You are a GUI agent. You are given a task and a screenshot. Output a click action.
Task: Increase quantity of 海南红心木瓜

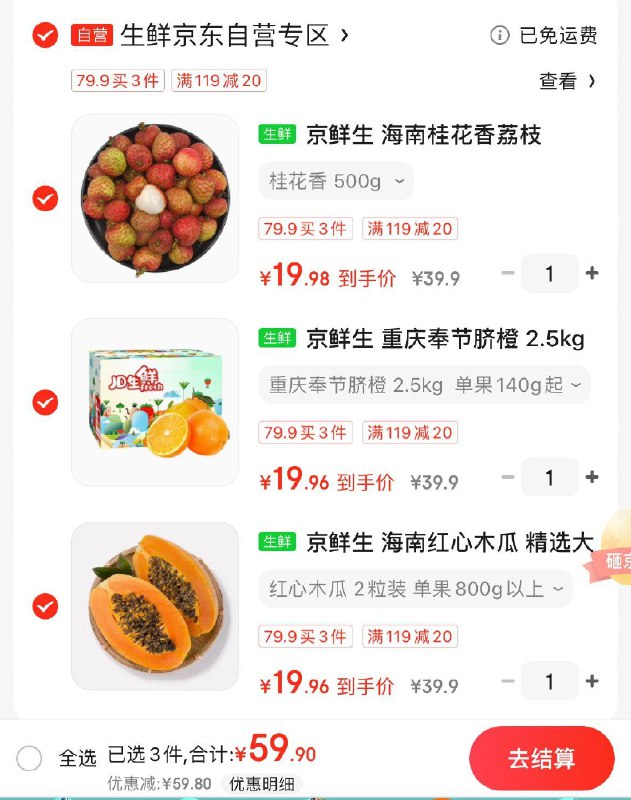(592, 682)
